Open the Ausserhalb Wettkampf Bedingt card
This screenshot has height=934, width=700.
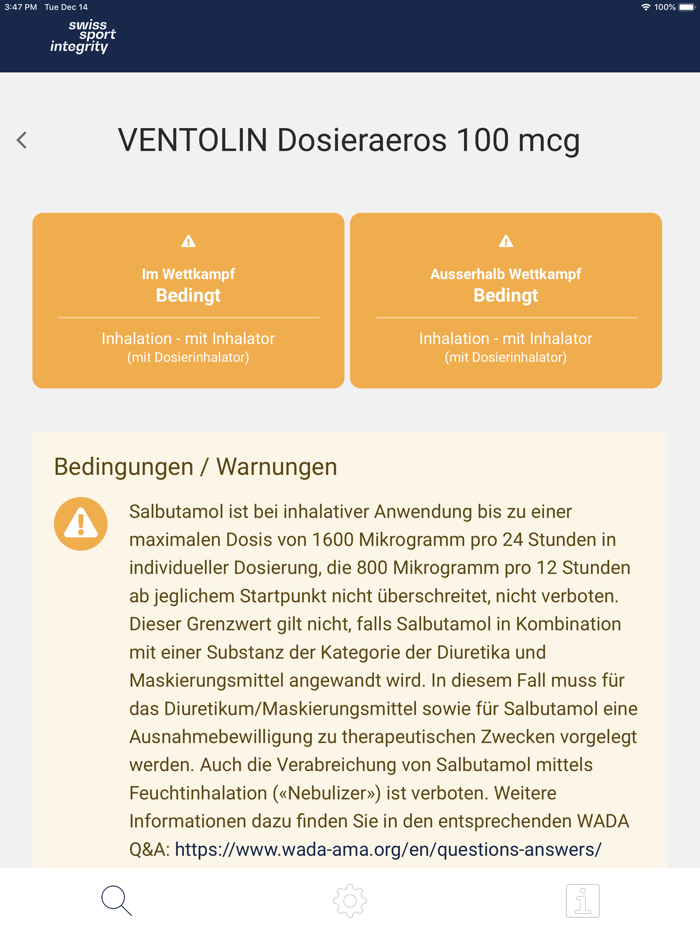pos(505,300)
